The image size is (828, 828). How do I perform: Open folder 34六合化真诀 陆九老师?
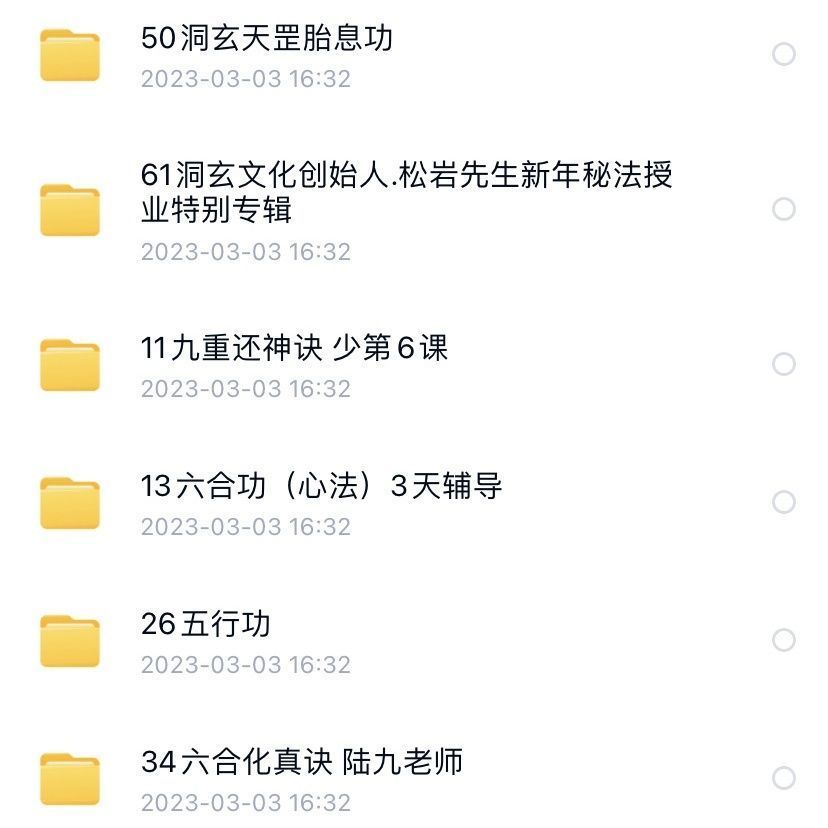(x=302, y=762)
